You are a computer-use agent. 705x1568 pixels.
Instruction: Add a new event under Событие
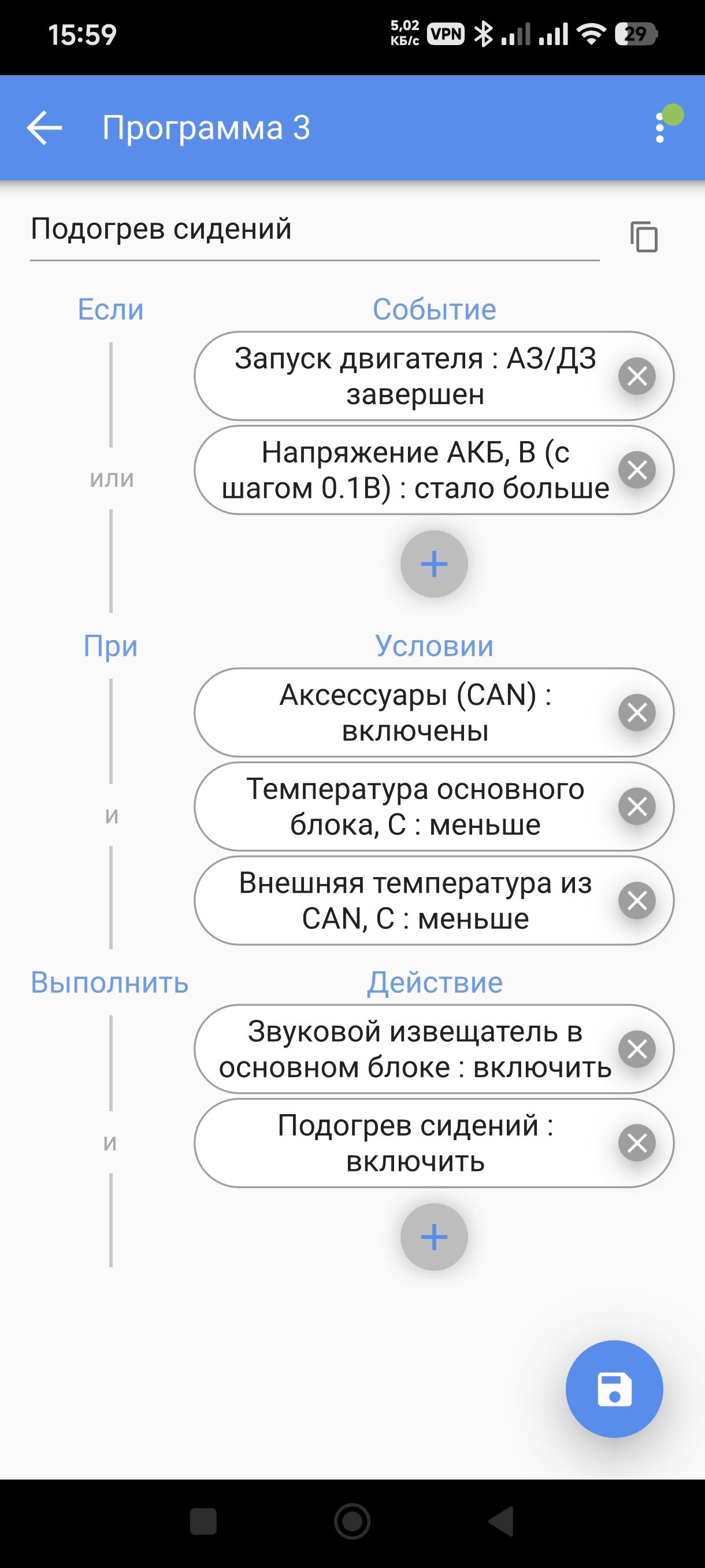tap(434, 564)
